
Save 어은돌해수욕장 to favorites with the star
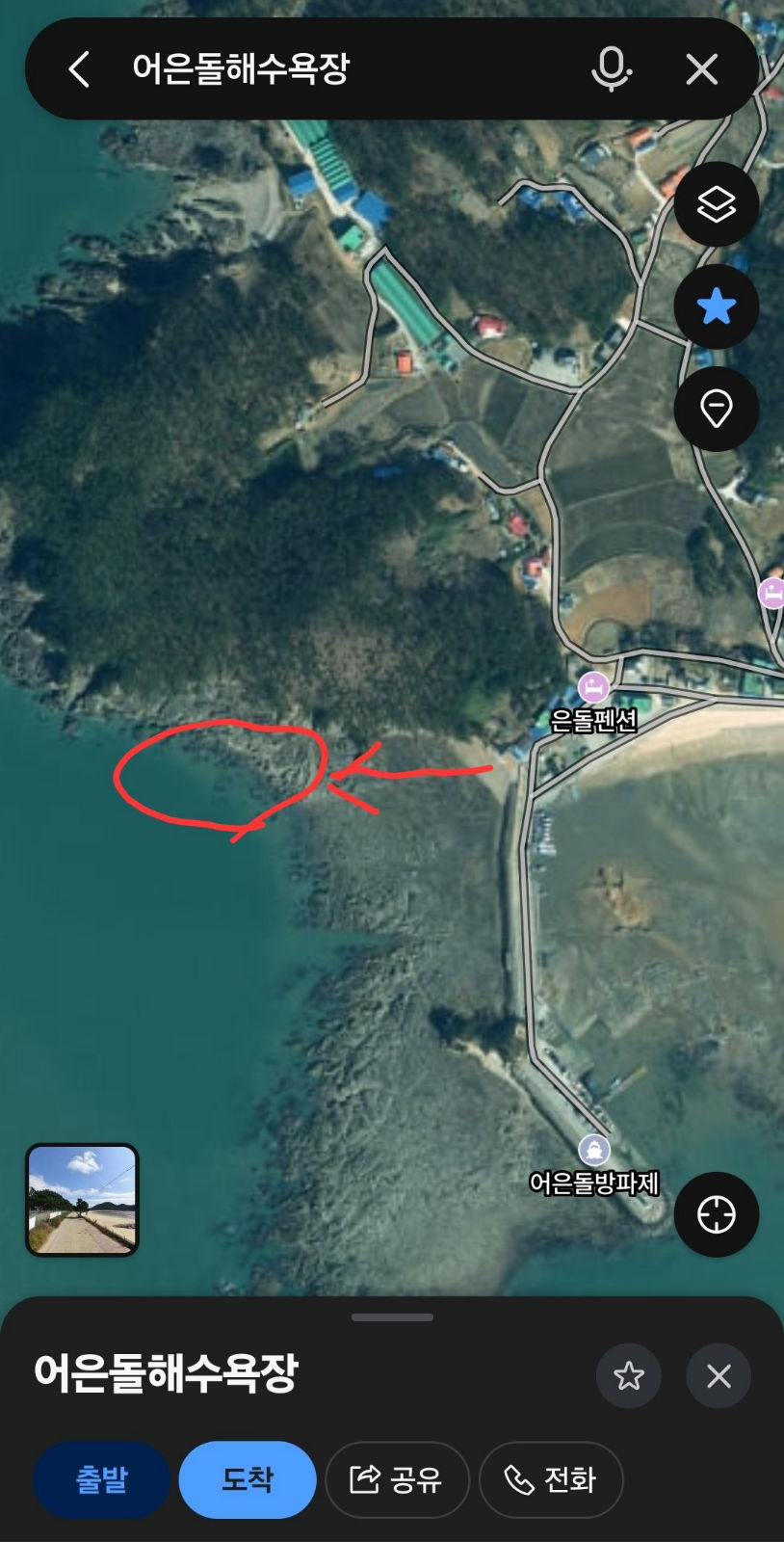point(629,1376)
